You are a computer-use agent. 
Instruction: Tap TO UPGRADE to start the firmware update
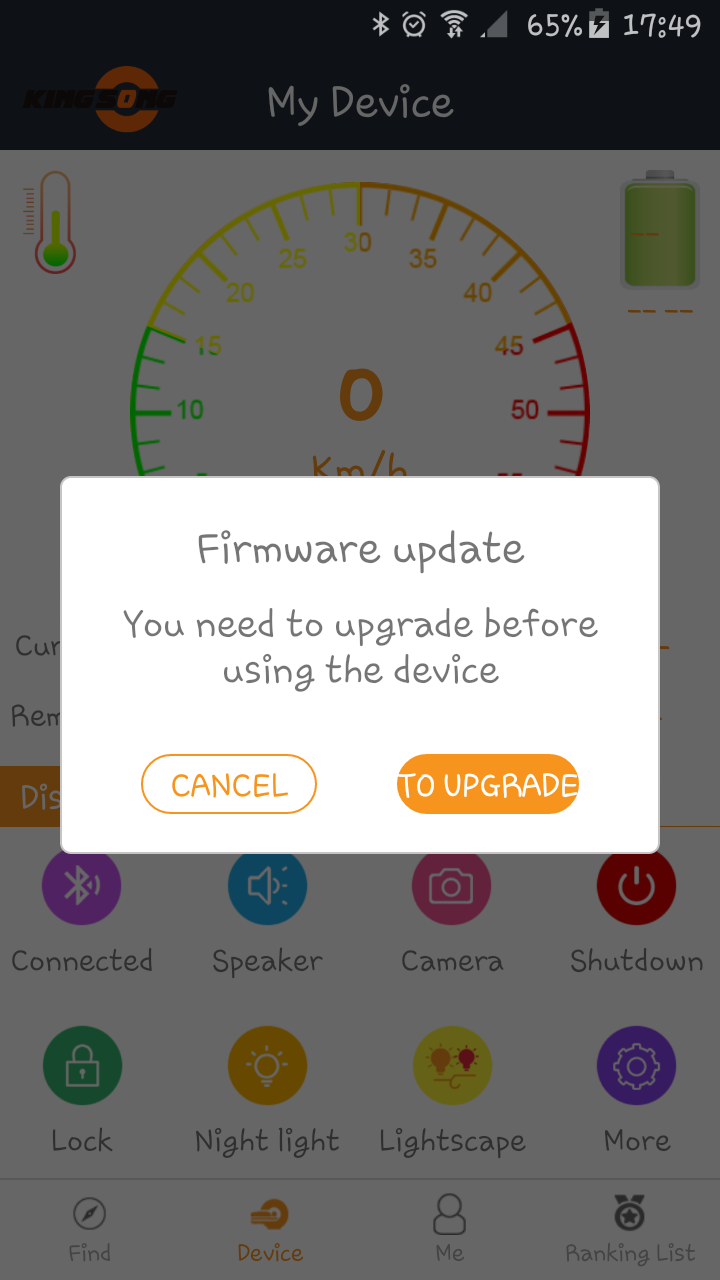[x=488, y=784]
